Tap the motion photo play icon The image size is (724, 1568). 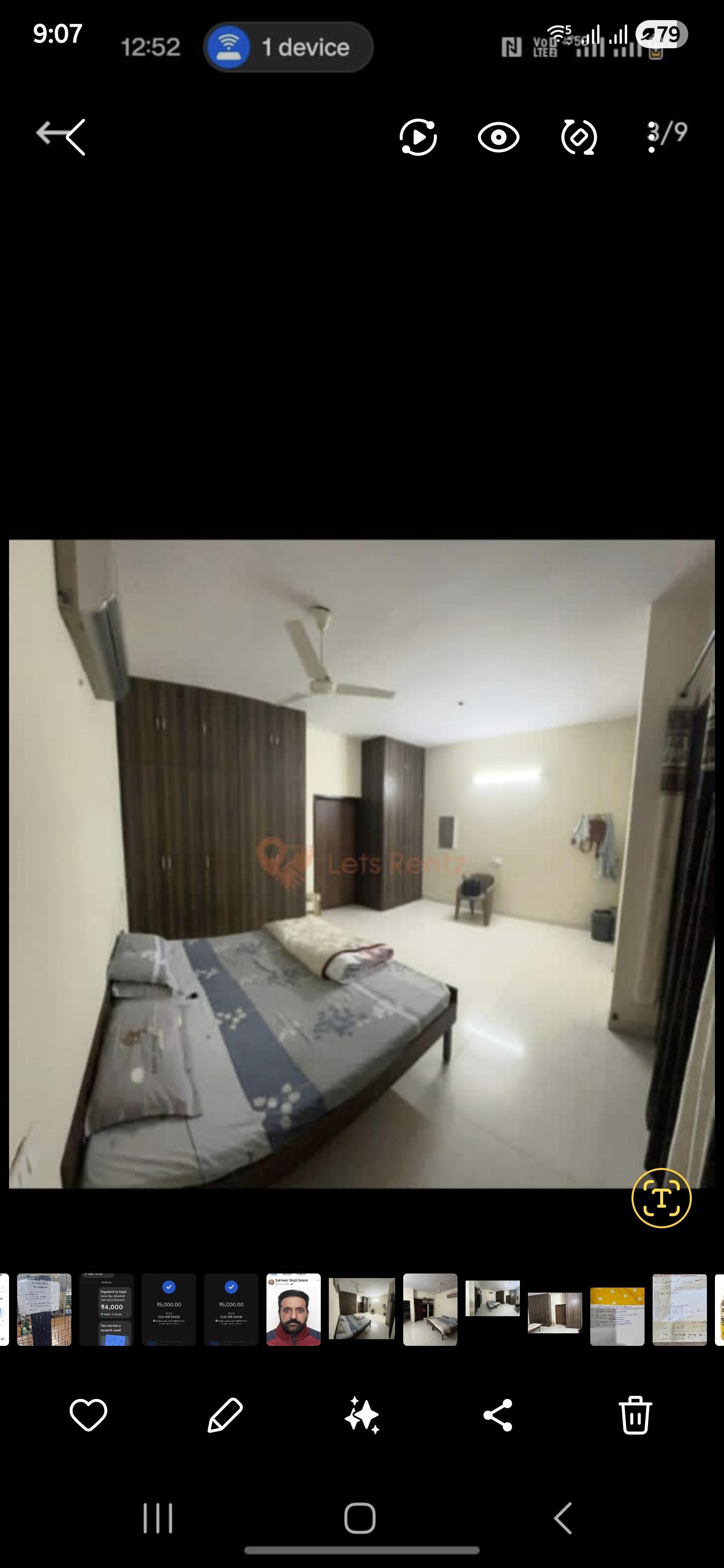coord(418,137)
